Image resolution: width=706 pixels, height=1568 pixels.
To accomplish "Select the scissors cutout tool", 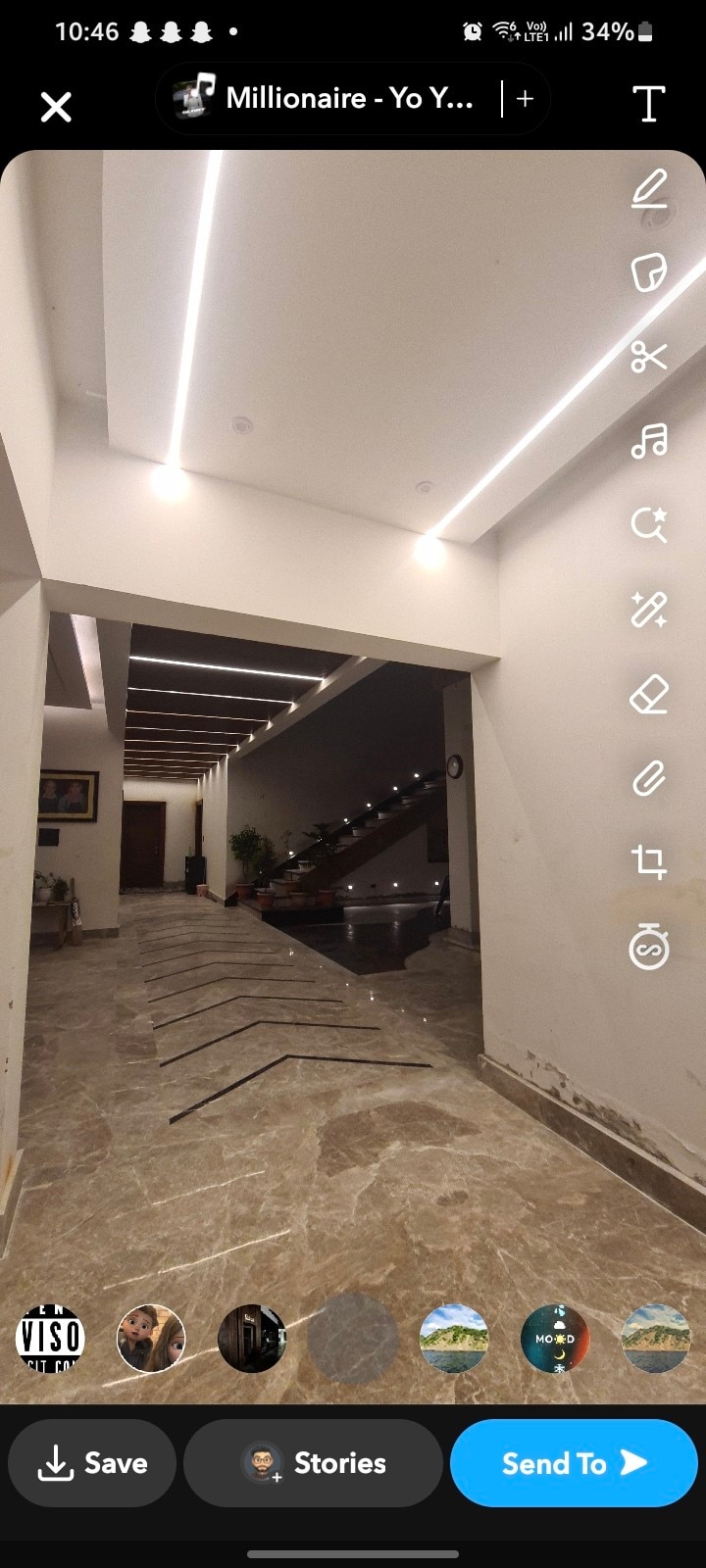I will pos(648,357).
